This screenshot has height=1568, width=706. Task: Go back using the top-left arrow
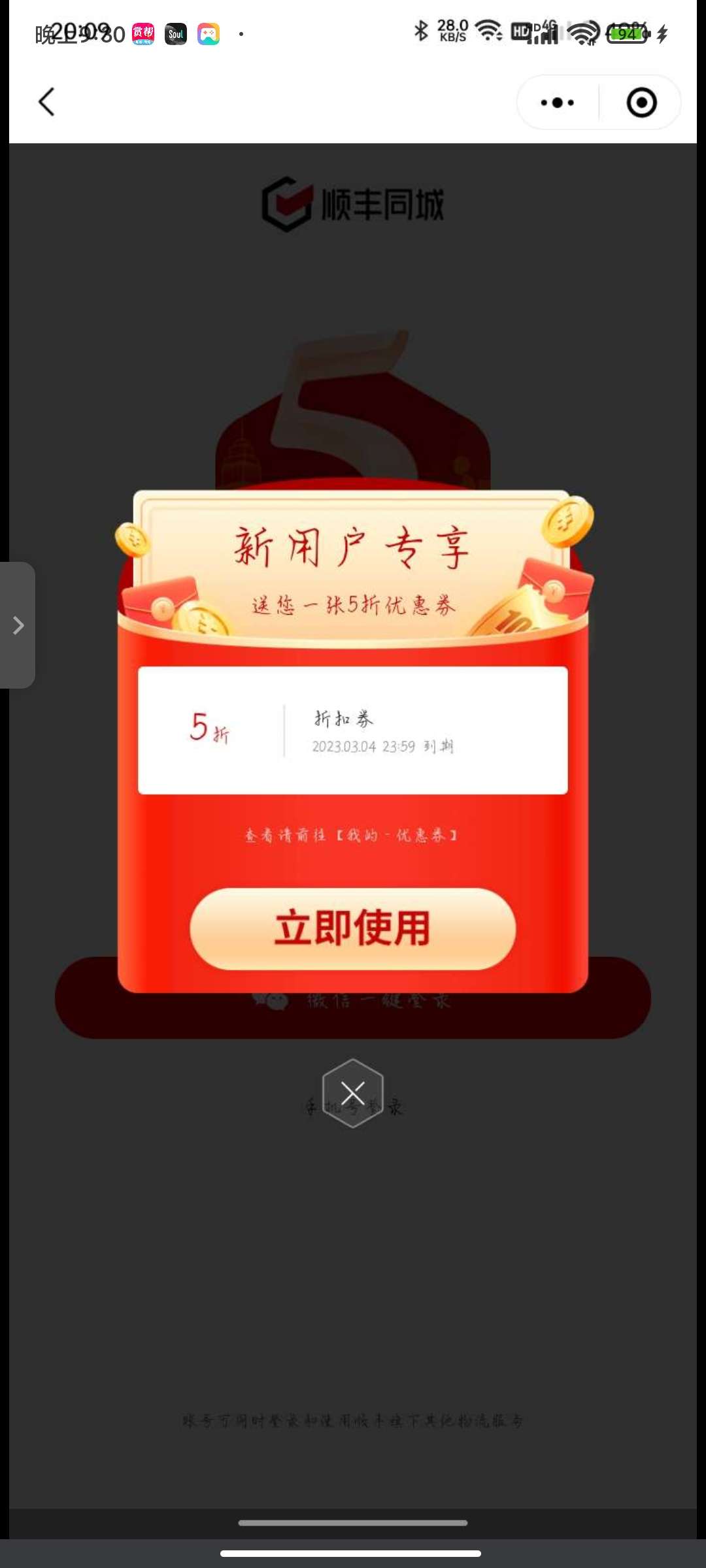46,102
